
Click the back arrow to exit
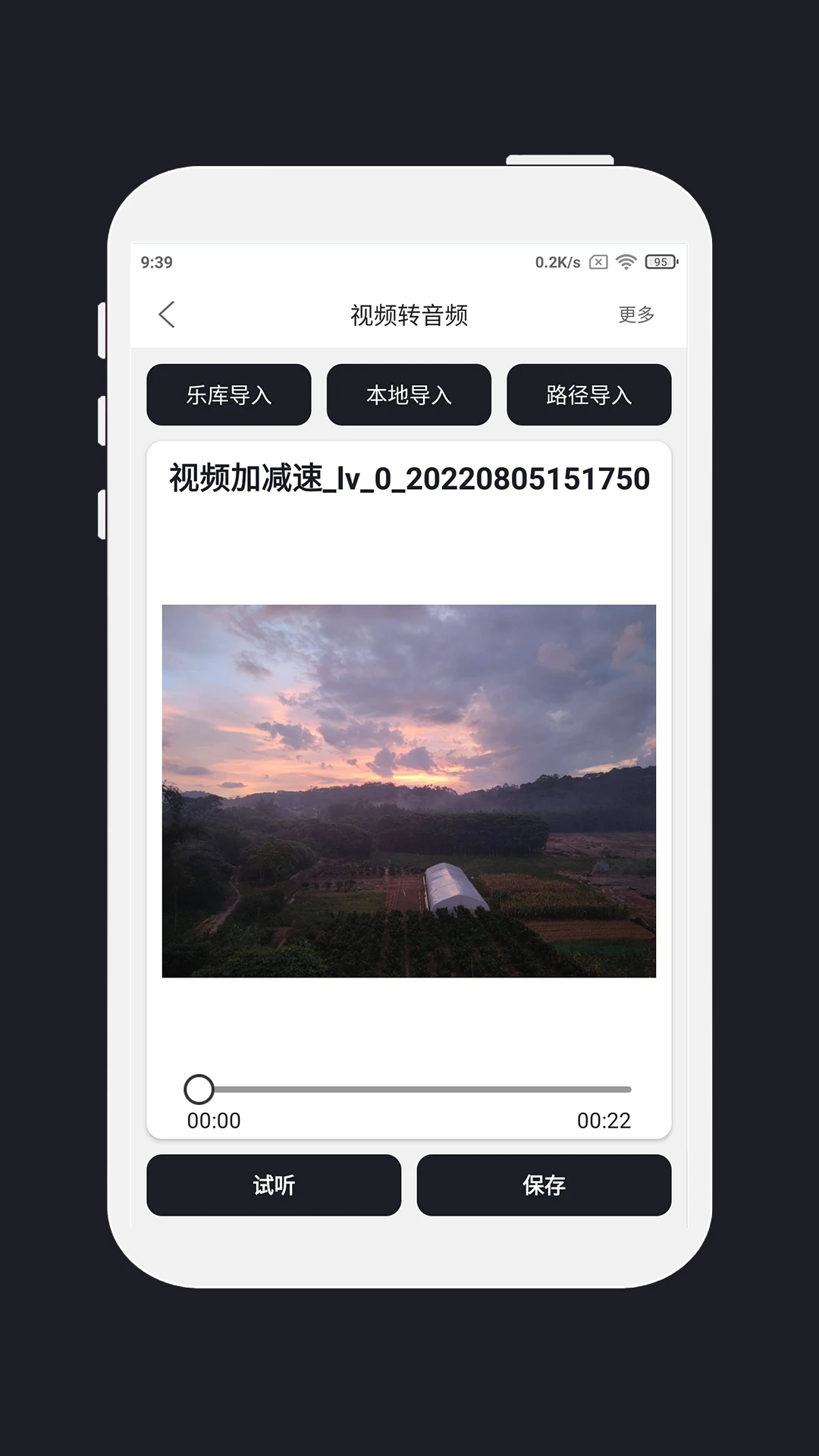[168, 314]
